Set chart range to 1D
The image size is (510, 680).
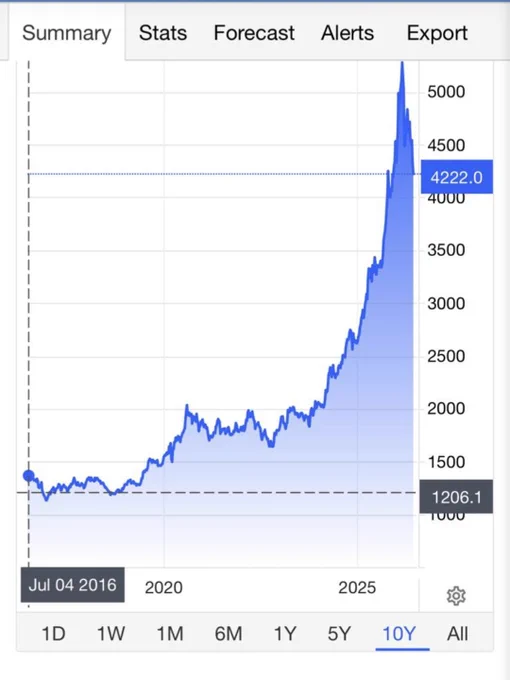pos(53,634)
